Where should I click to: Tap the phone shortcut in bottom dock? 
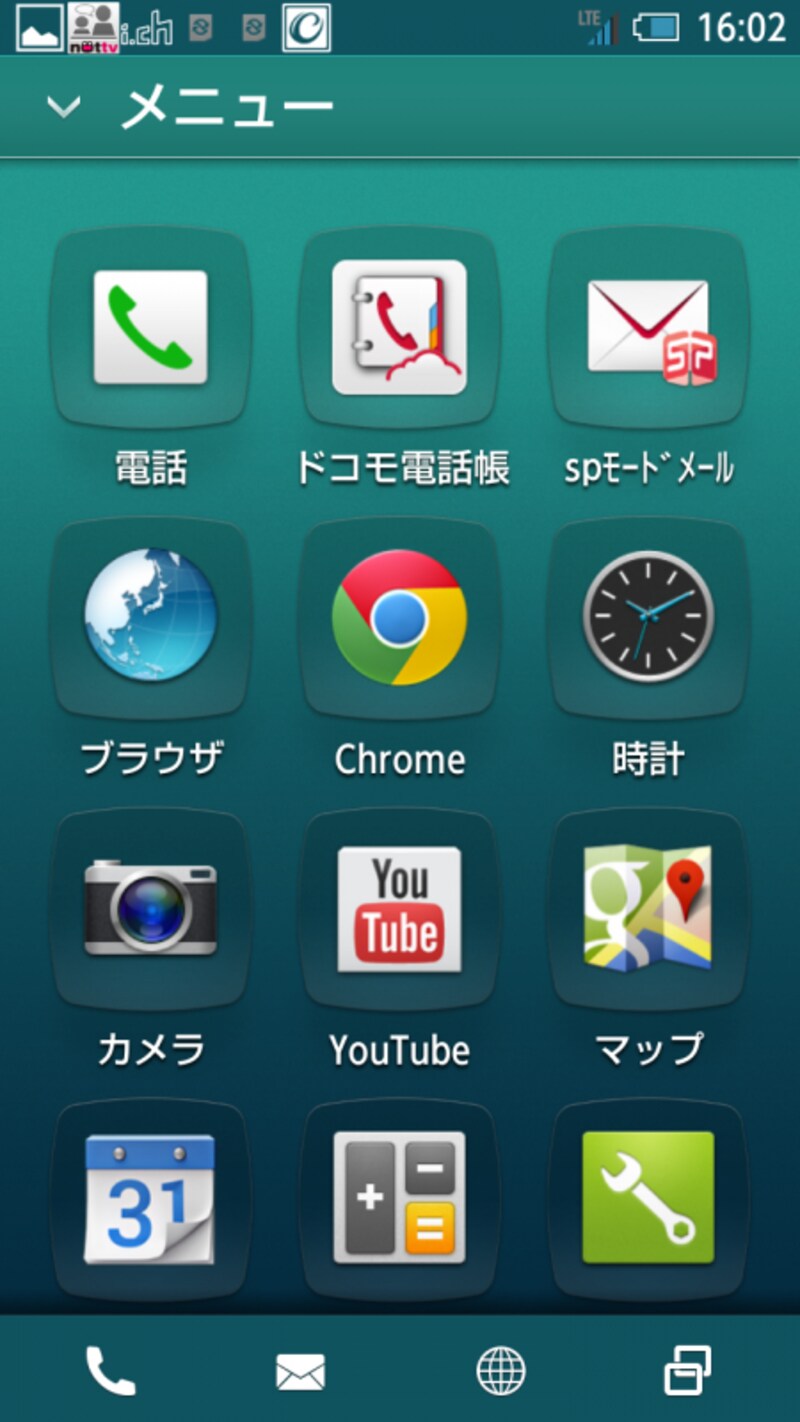(110, 1371)
